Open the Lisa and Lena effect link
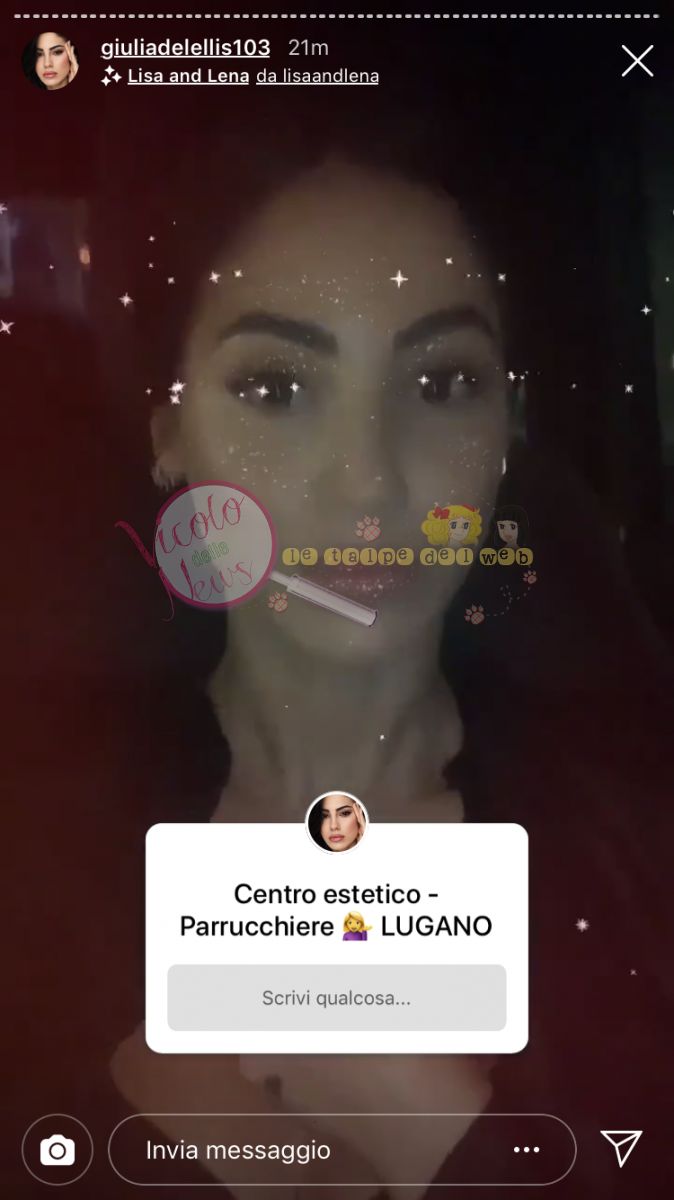The width and height of the screenshot is (674, 1200). [x=188, y=76]
